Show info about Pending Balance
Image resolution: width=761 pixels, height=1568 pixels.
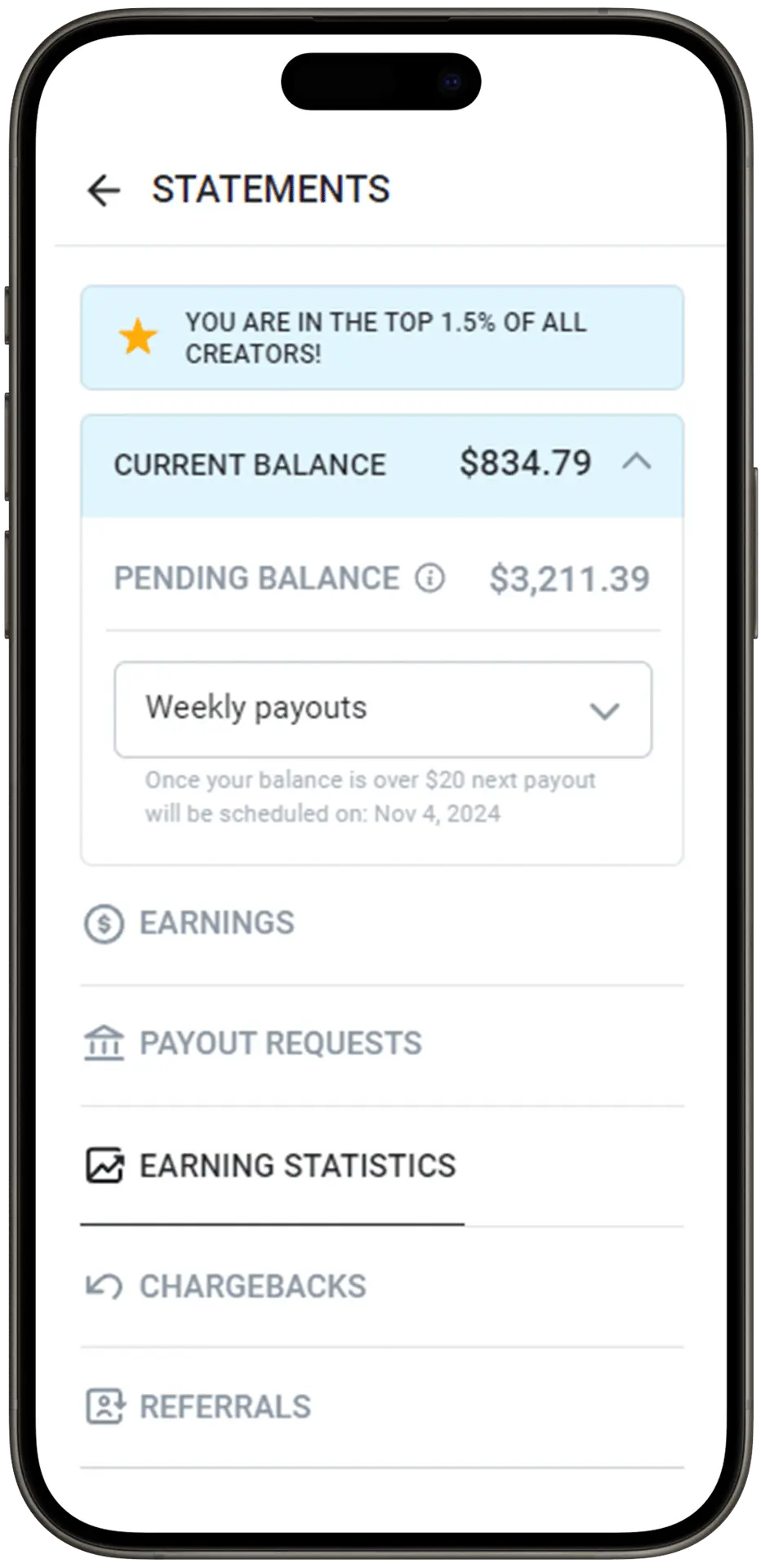(429, 578)
